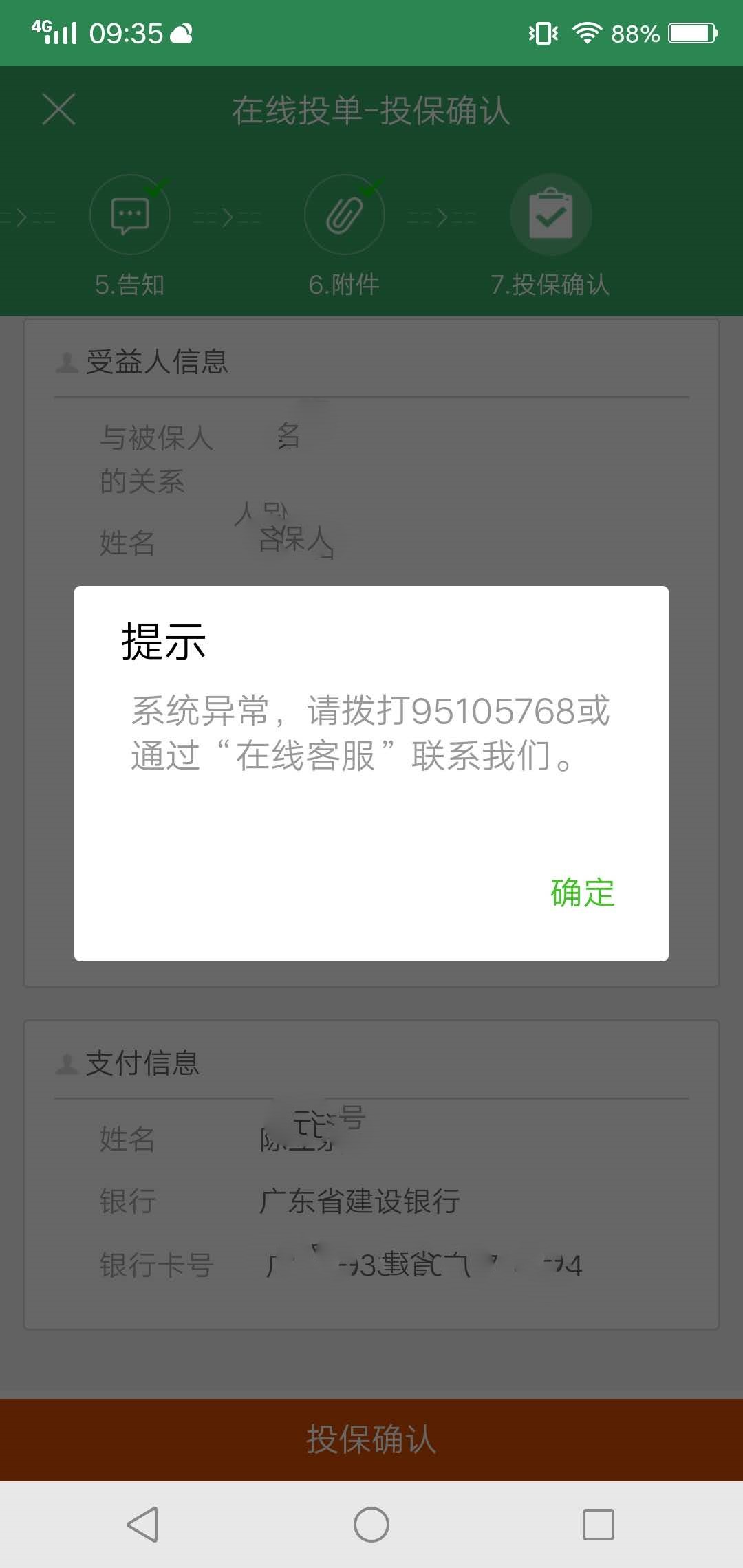This screenshot has height=1568, width=743.
Task: Close the 在线投单 page with X
Action: [x=58, y=110]
